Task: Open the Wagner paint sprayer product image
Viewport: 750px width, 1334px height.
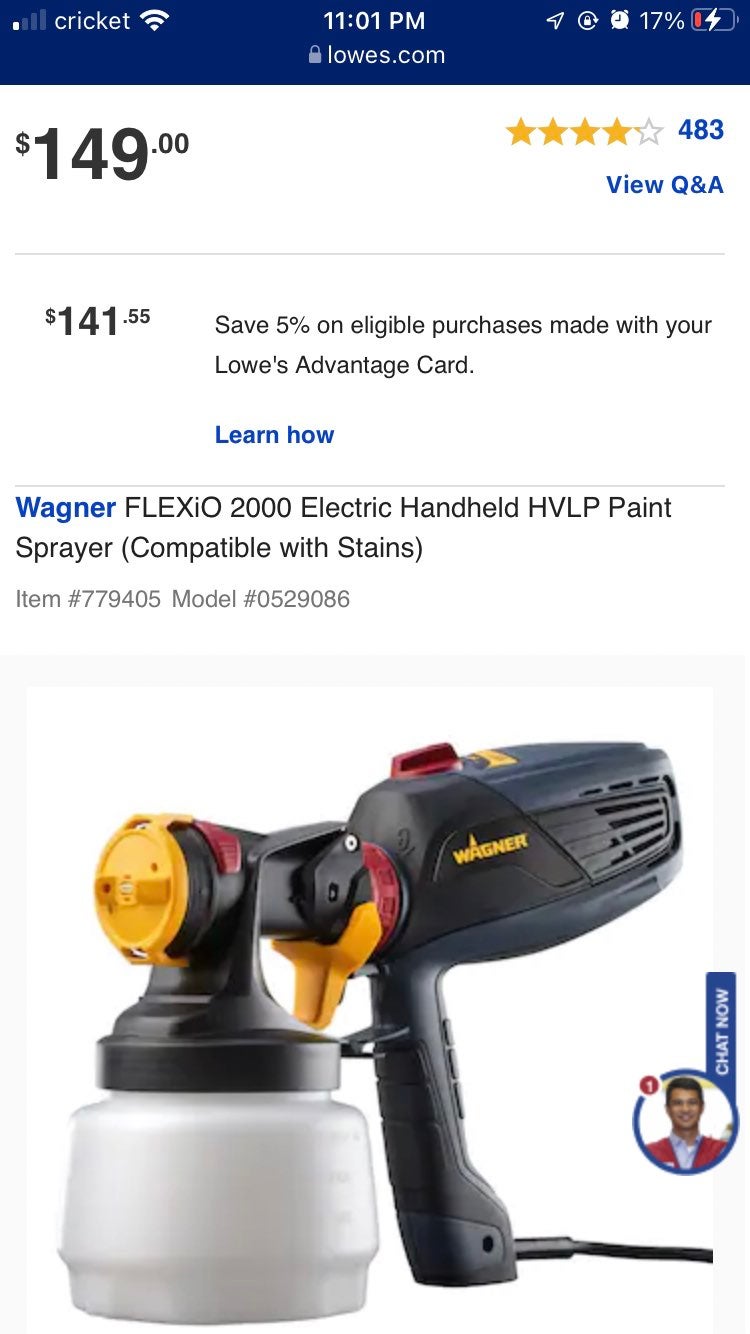Action: coord(370,1010)
